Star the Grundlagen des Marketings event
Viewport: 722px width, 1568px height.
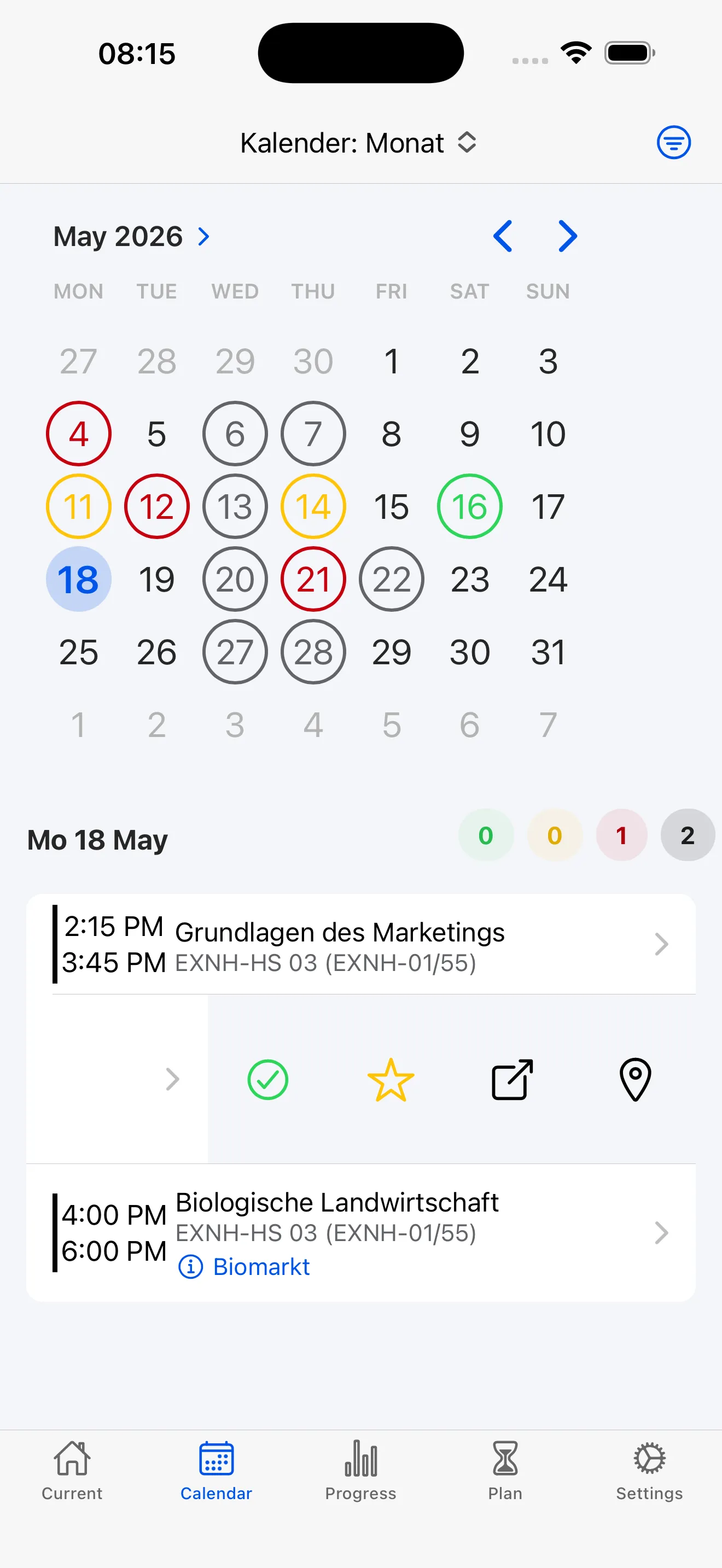click(x=389, y=1079)
